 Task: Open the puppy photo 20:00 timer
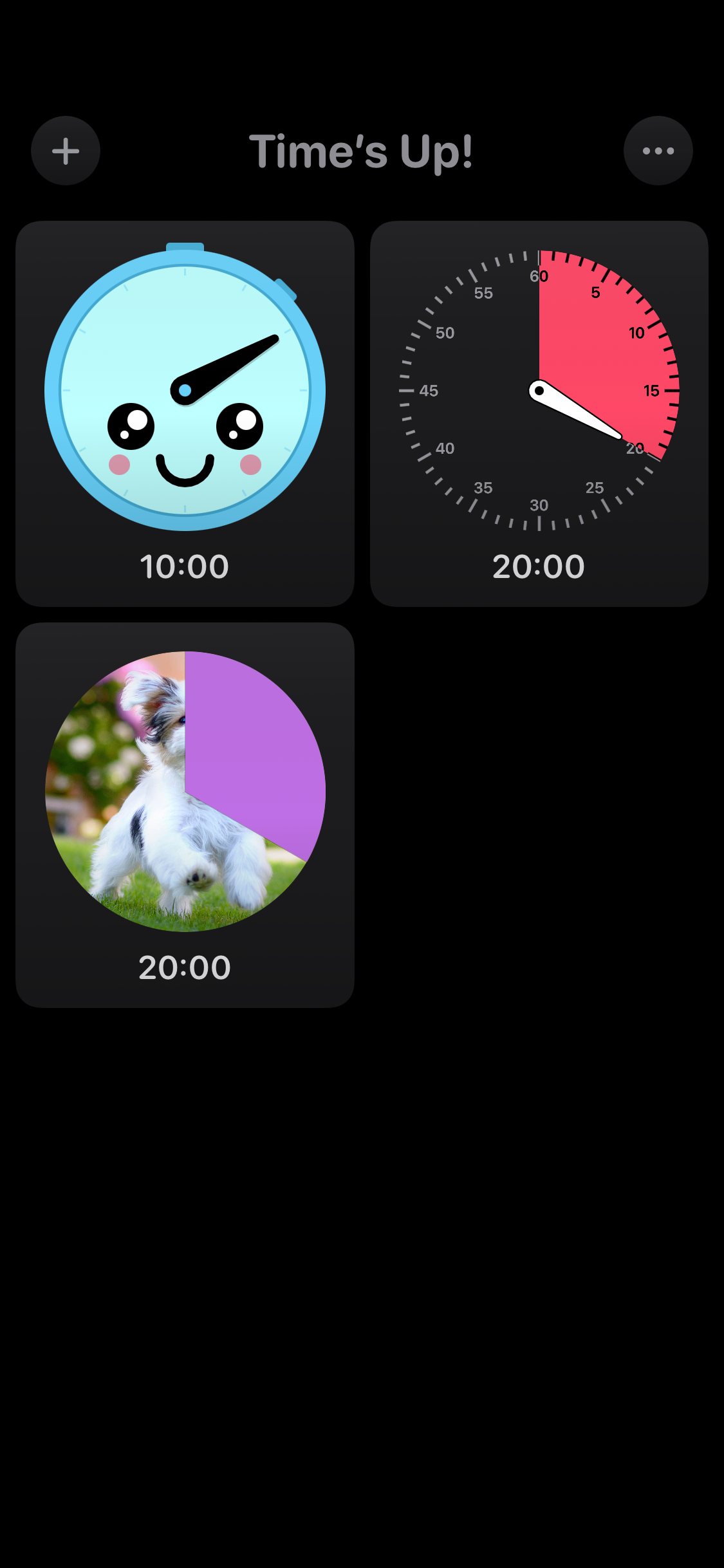click(x=185, y=814)
